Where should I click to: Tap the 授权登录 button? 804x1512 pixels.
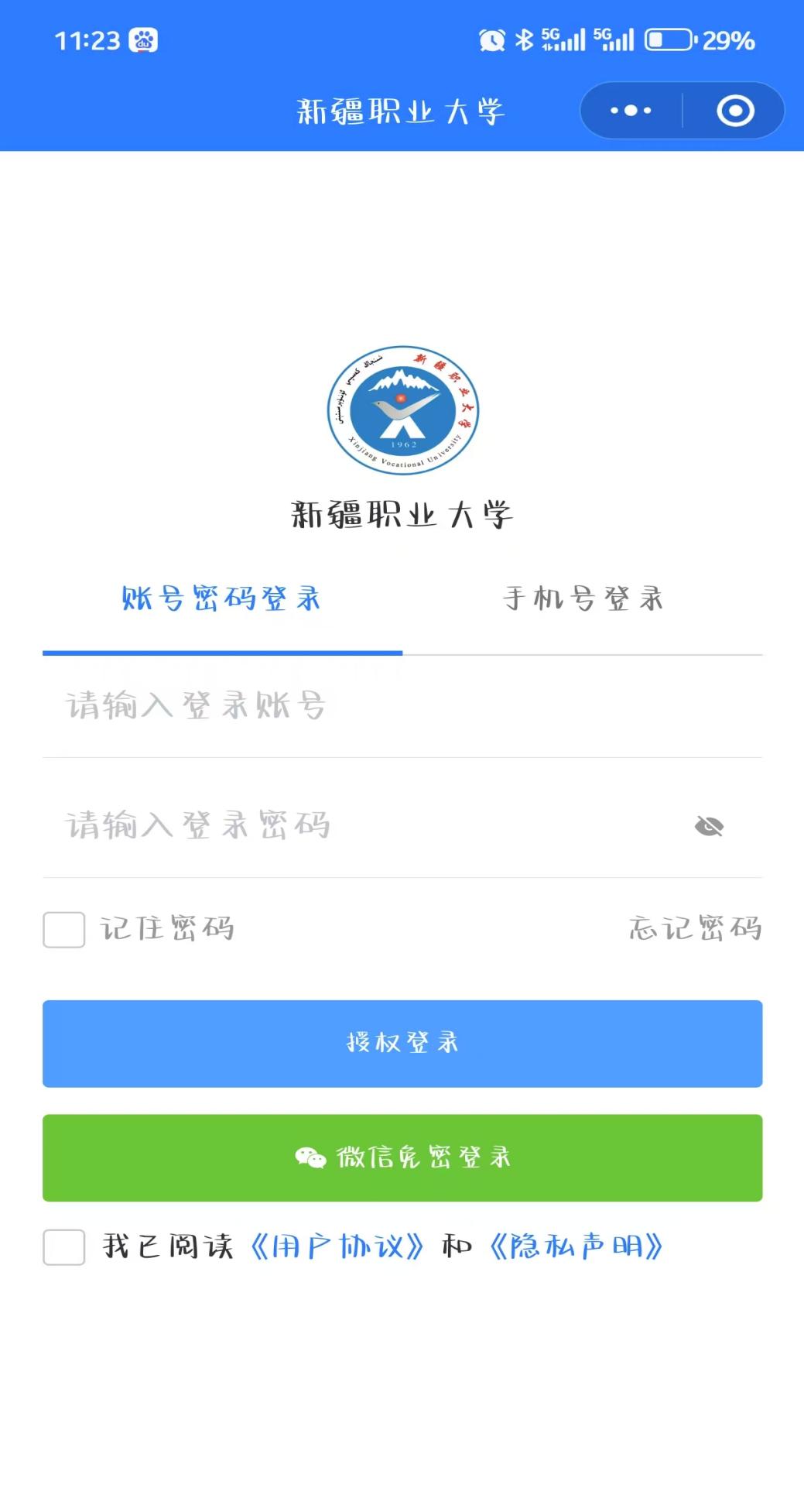[402, 1044]
